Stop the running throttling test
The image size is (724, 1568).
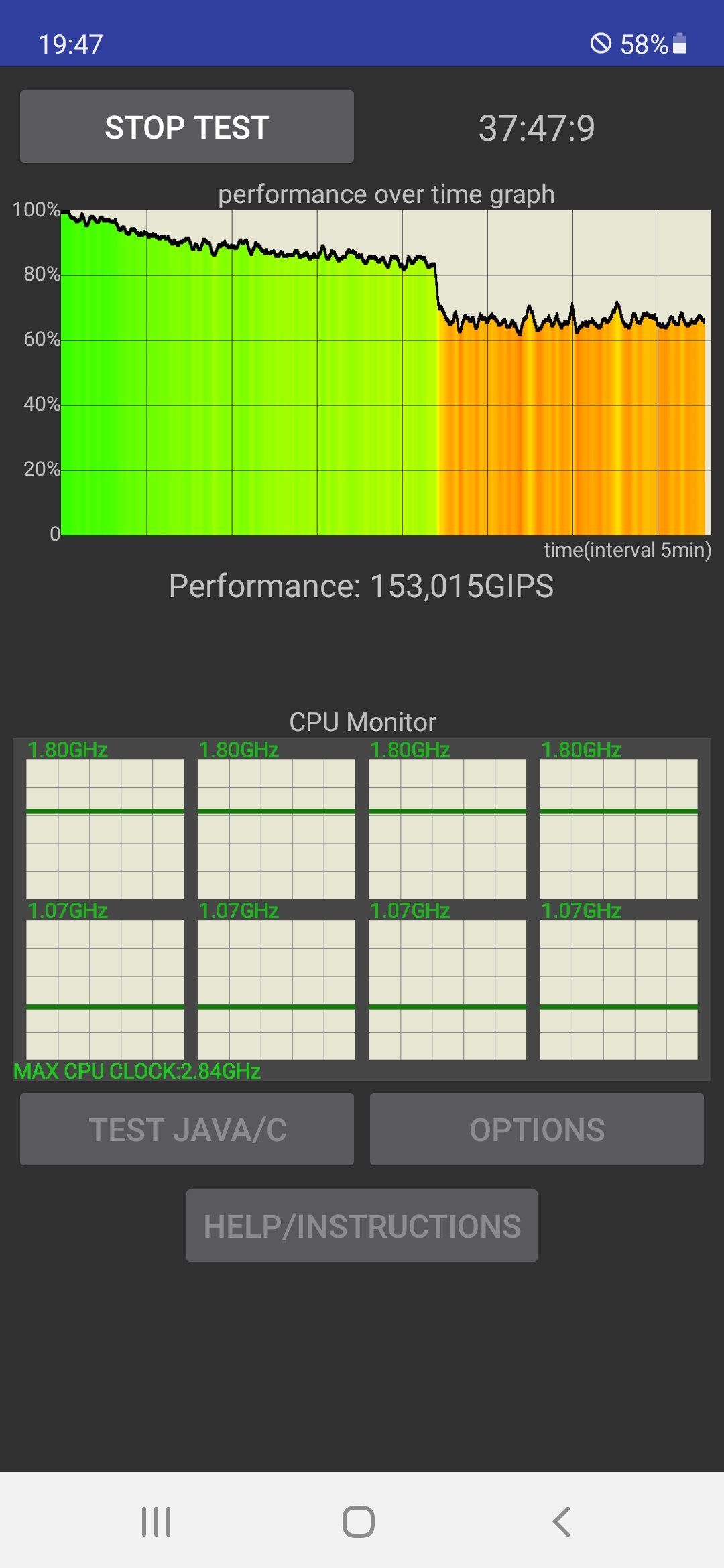(x=187, y=127)
